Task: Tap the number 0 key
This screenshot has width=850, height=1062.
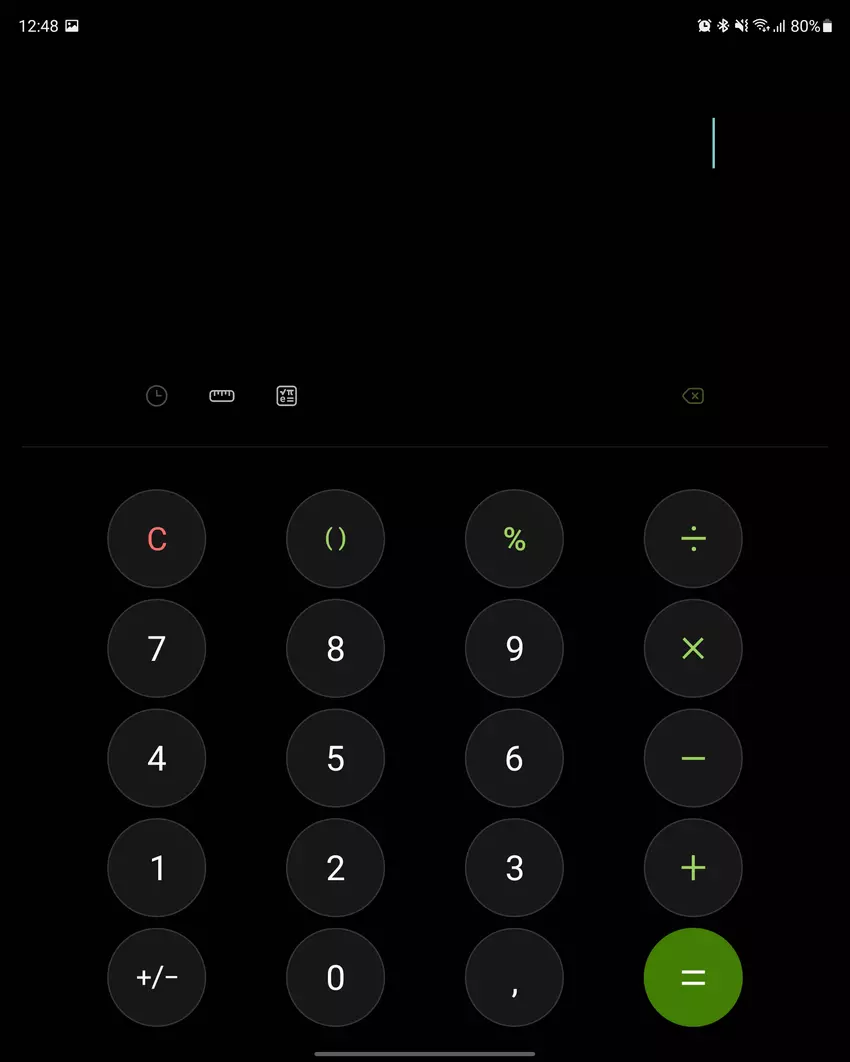Action: (x=335, y=977)
